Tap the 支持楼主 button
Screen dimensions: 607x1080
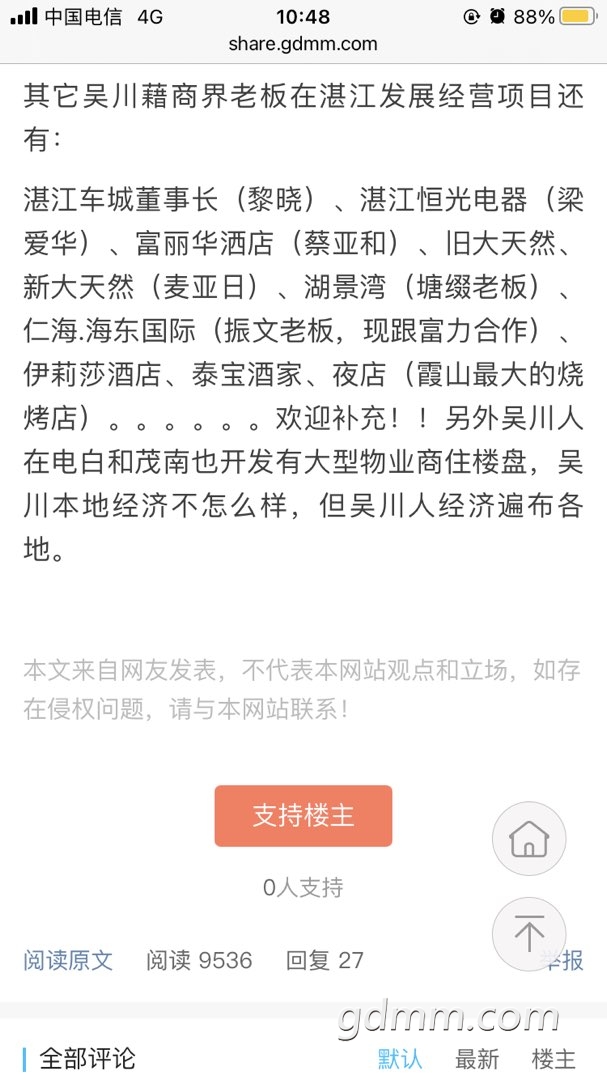coord(303,816)
